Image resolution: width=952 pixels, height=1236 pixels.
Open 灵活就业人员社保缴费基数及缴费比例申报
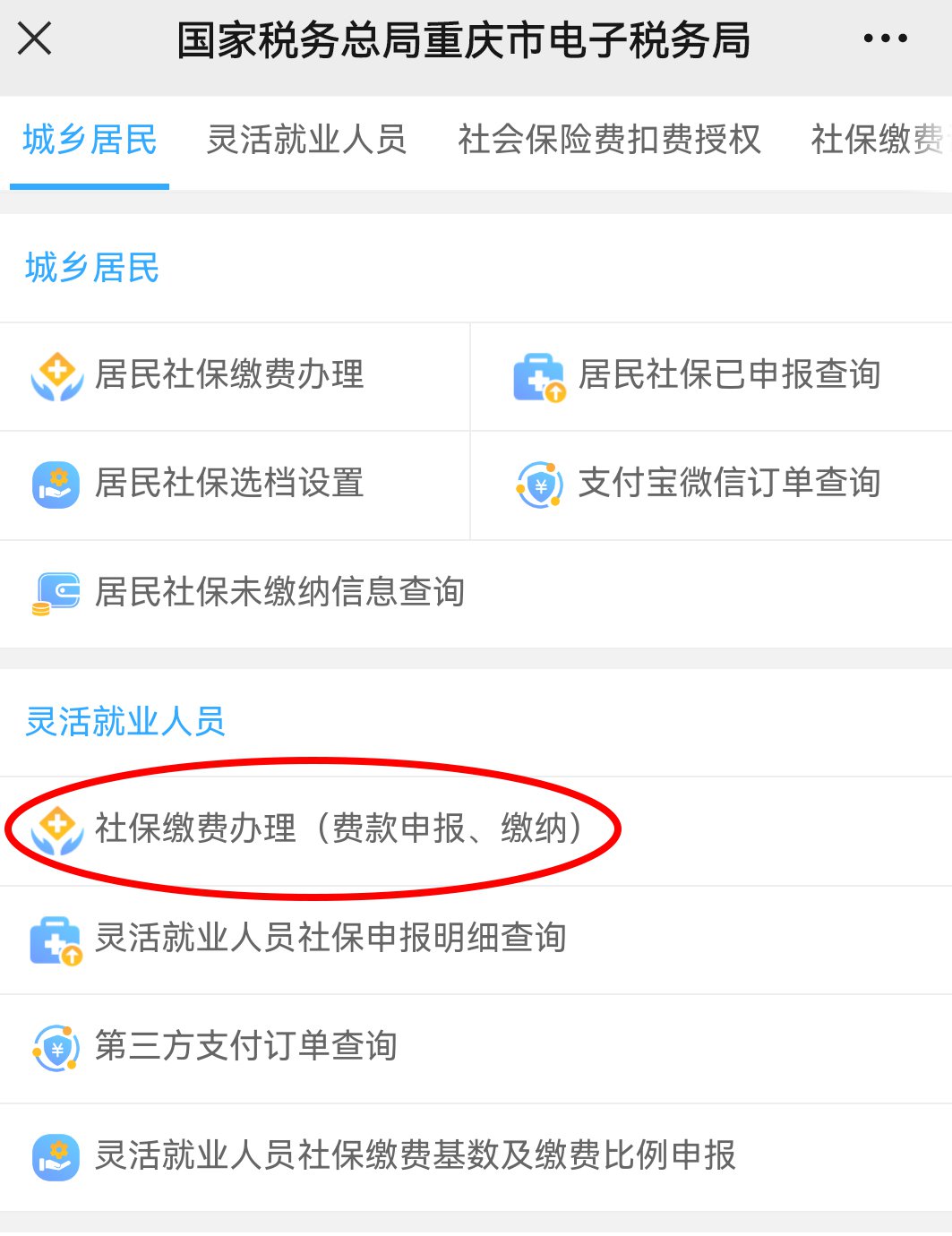pos(476,1157)
